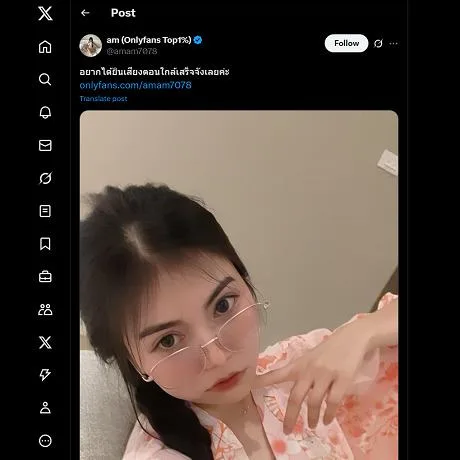Viewport: 460px width, 460px height.
Task: Open the lightning bolt sidebar item
Action: (x=45, y=375)
